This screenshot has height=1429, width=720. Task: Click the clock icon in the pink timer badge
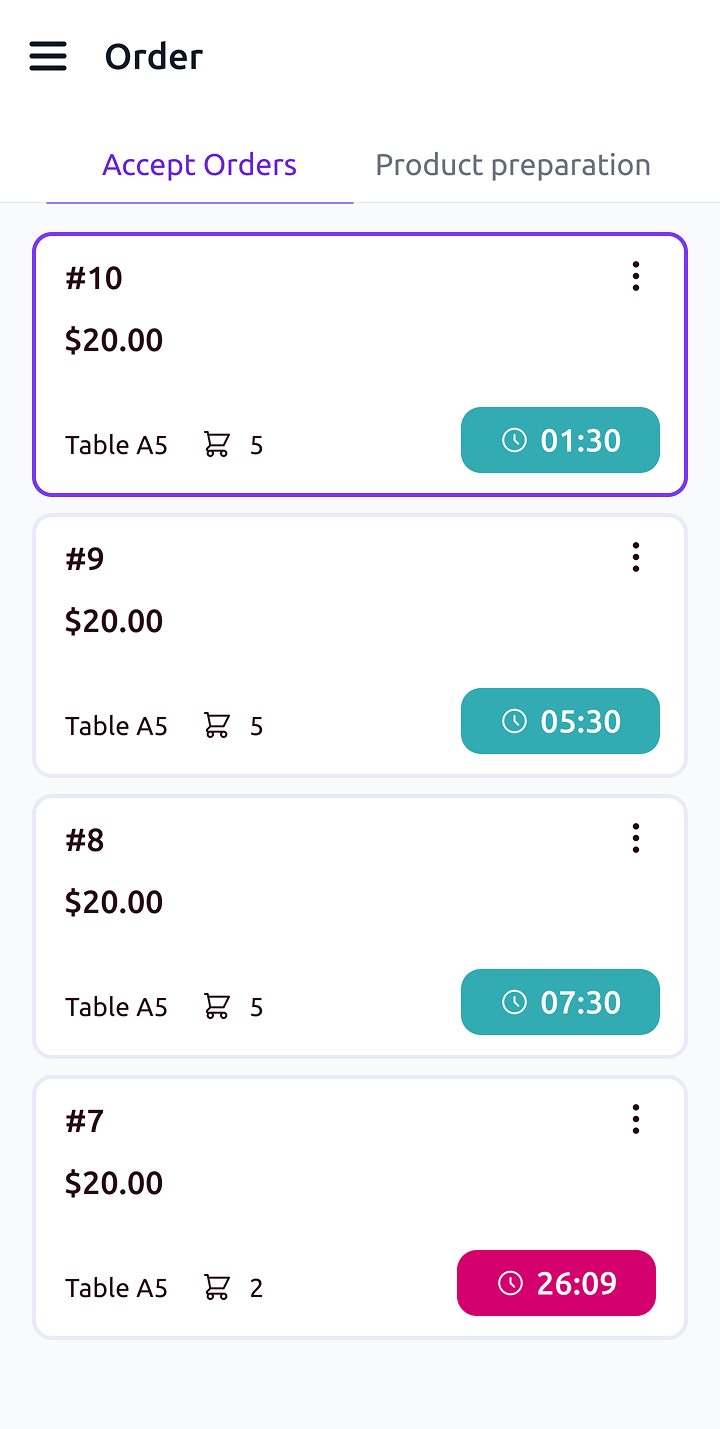(511, 1282)
